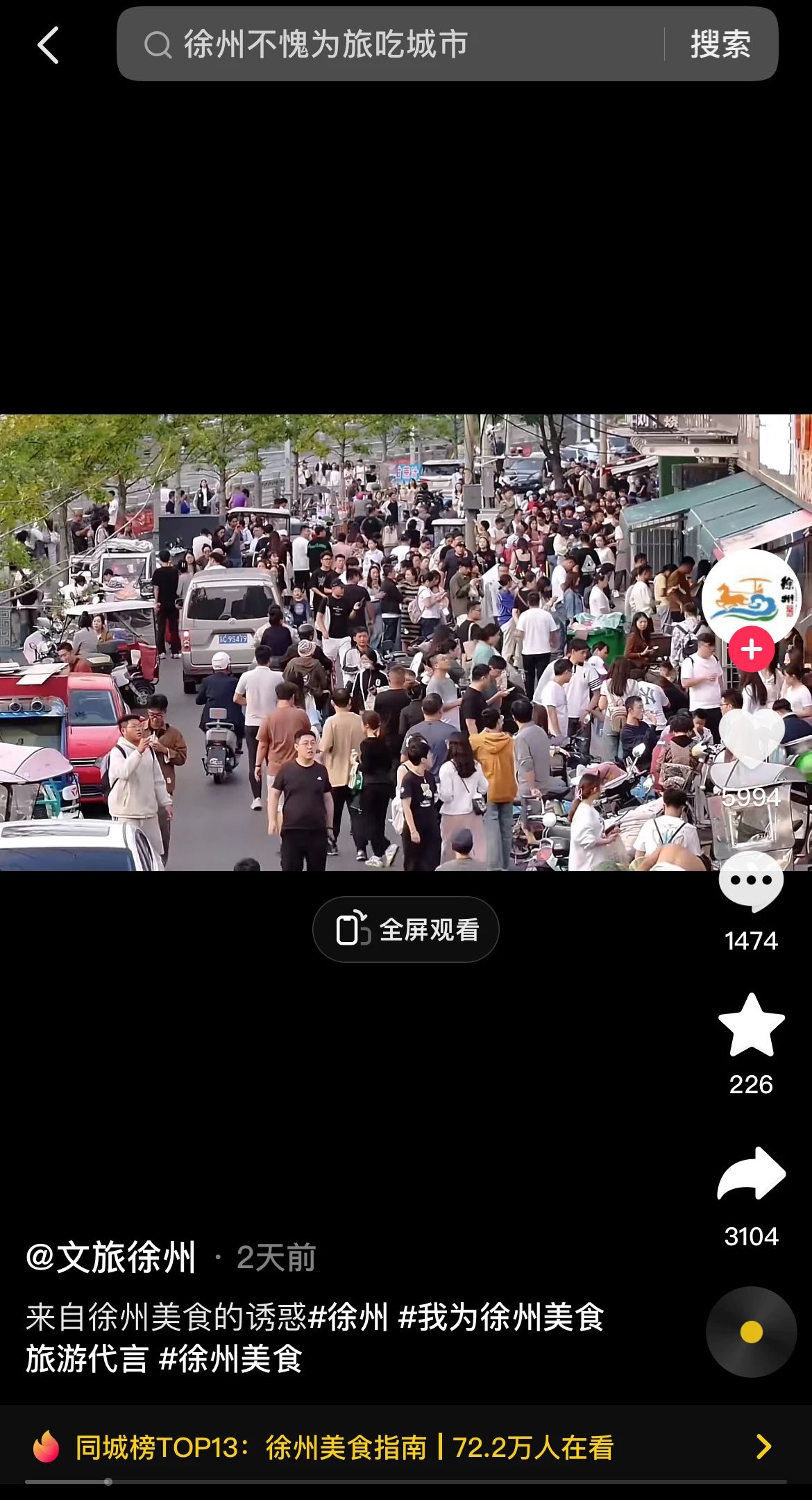This screenshot has height=1500, width=812.
Task: Open the spinning music disc
Action: pyautogui.click(x=751, y=1332)
